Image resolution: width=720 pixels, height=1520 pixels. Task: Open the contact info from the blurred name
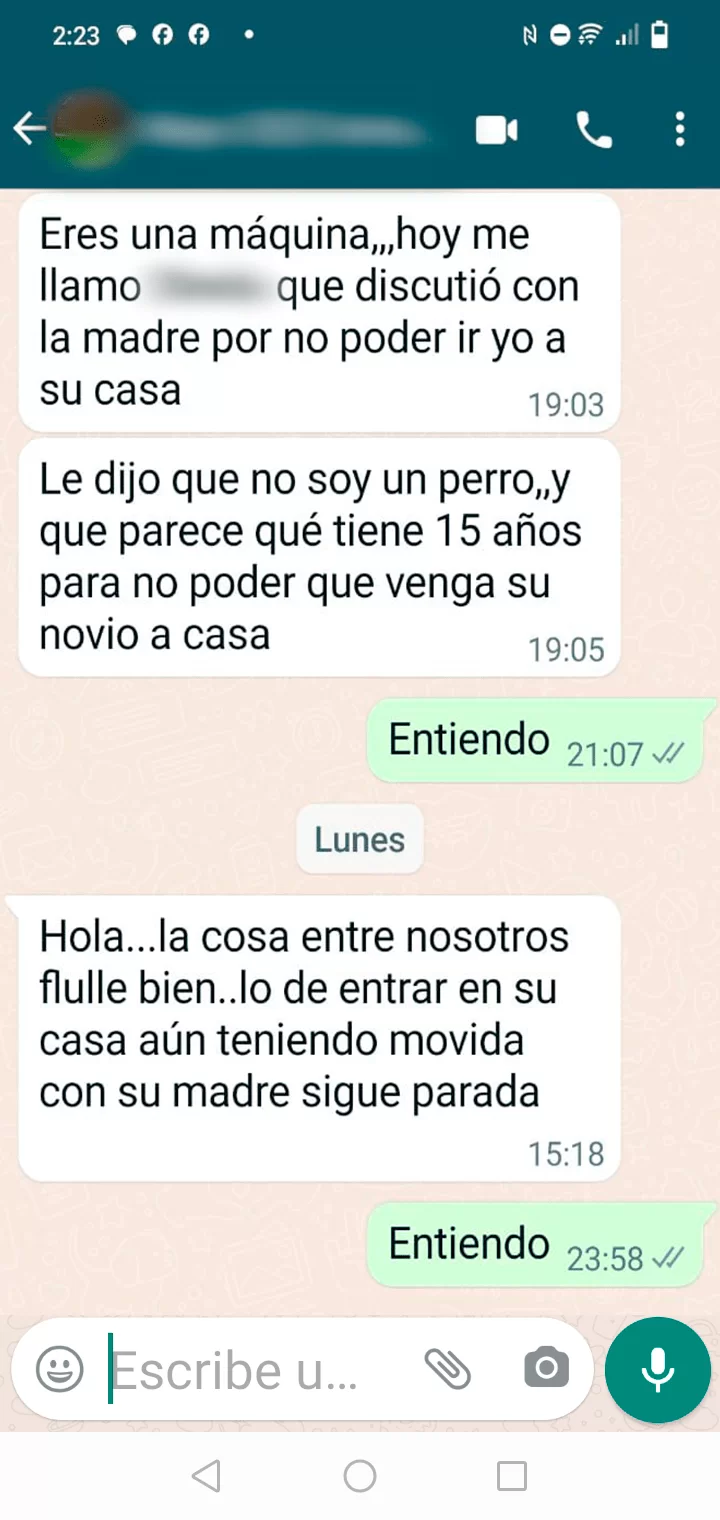(x=280, y=130)
